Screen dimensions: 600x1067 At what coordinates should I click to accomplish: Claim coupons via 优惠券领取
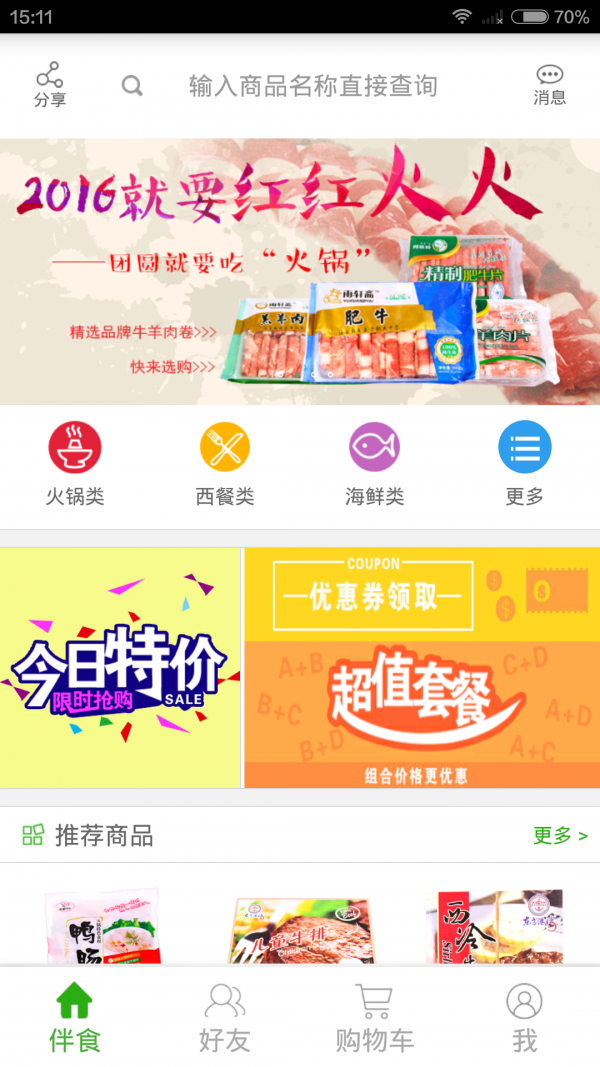(x=373, y=596)
